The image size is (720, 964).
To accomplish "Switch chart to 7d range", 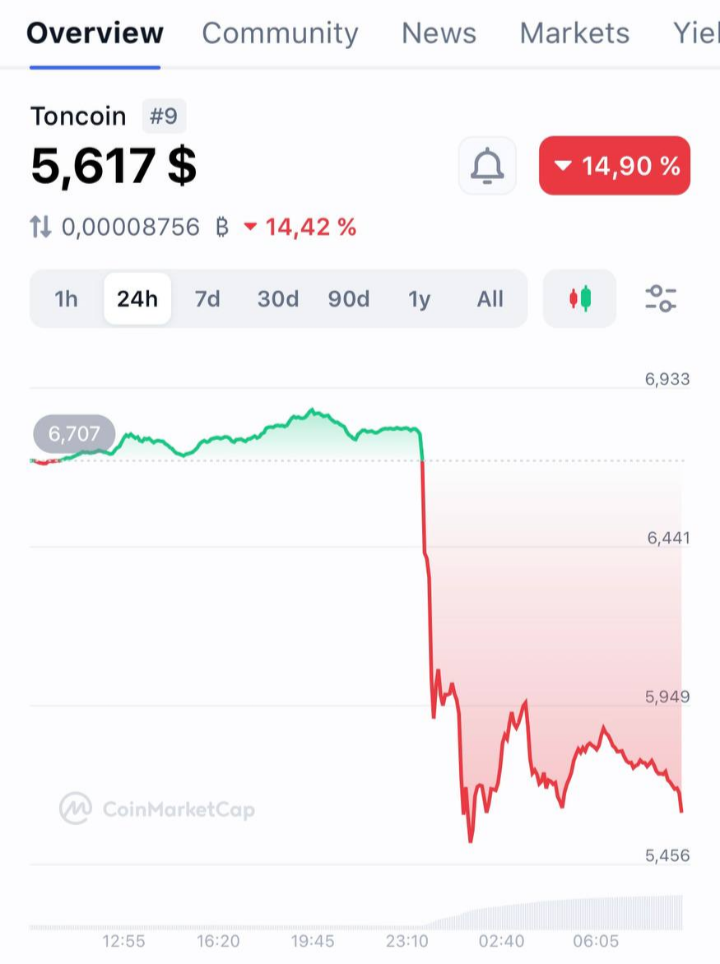I will click(x=207, y=299).
